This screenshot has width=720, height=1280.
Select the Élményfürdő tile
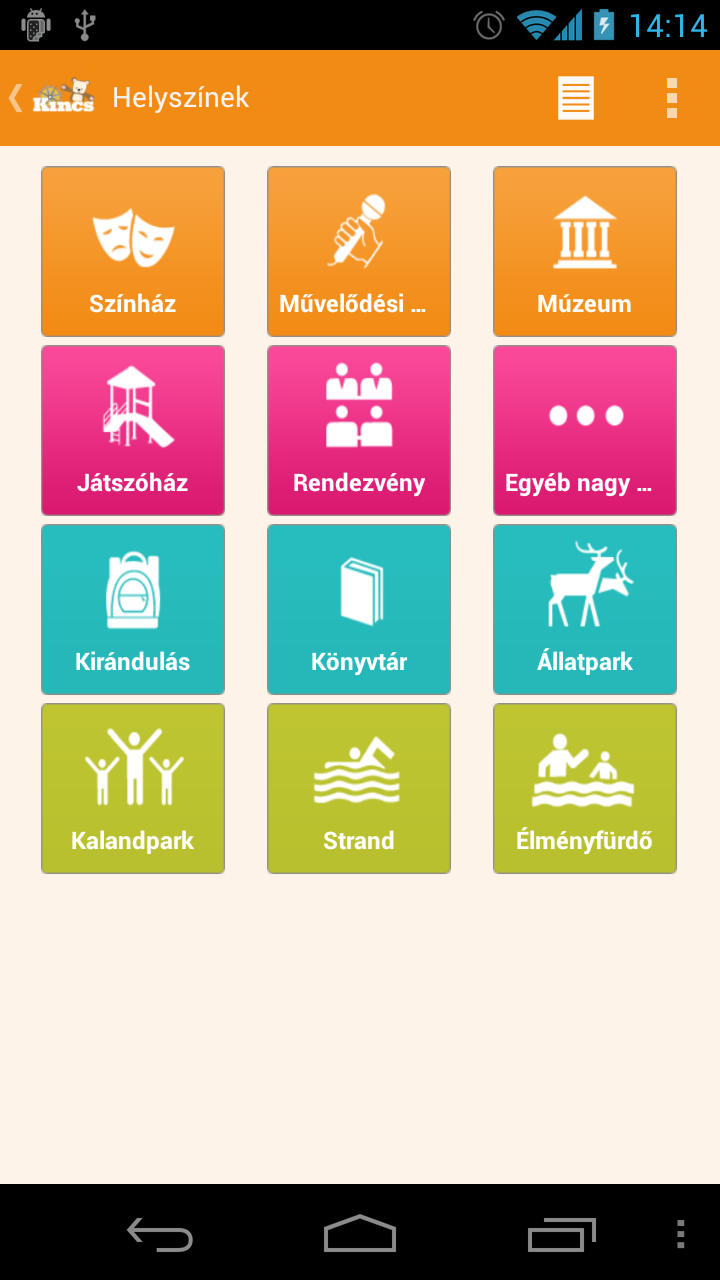585,789
